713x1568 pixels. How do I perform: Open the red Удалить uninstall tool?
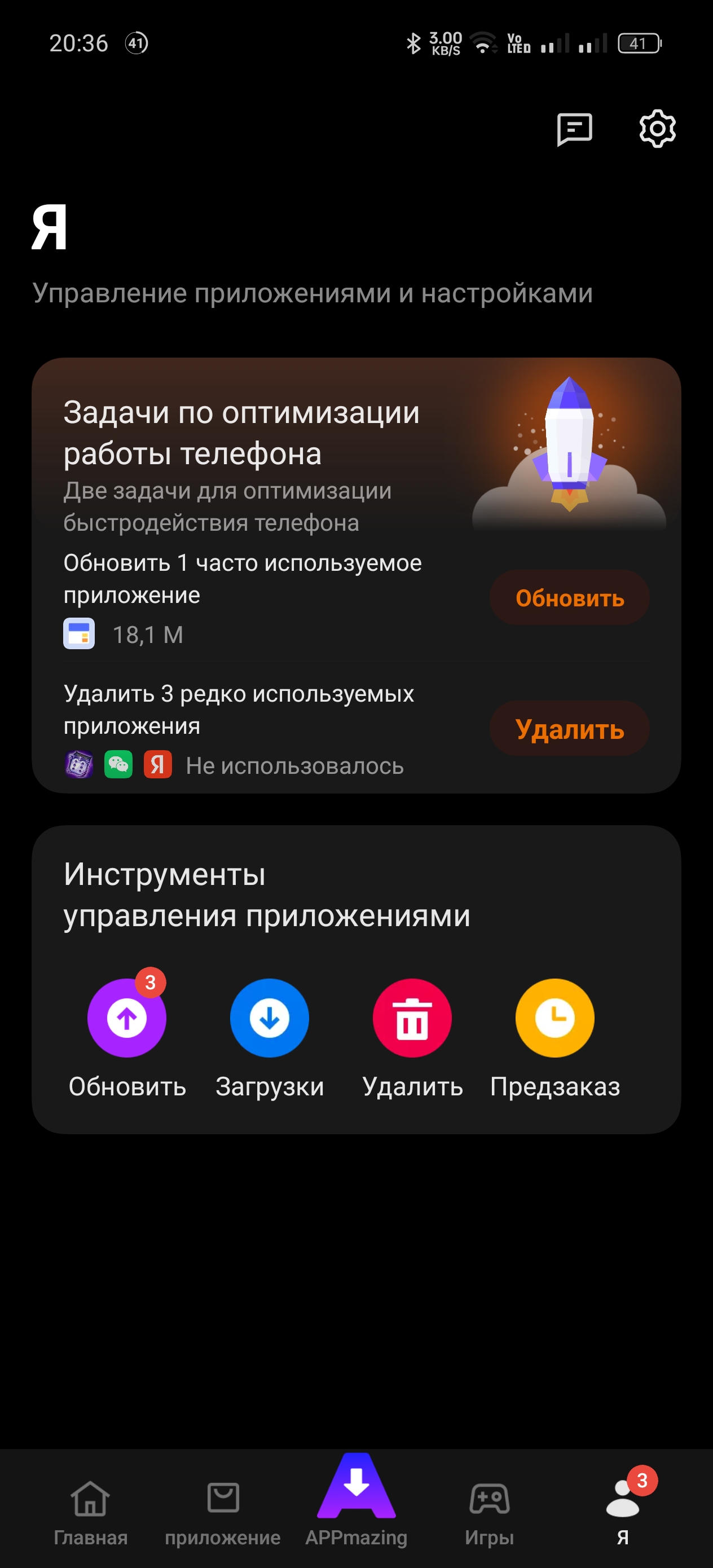[x=412, y=1018]
